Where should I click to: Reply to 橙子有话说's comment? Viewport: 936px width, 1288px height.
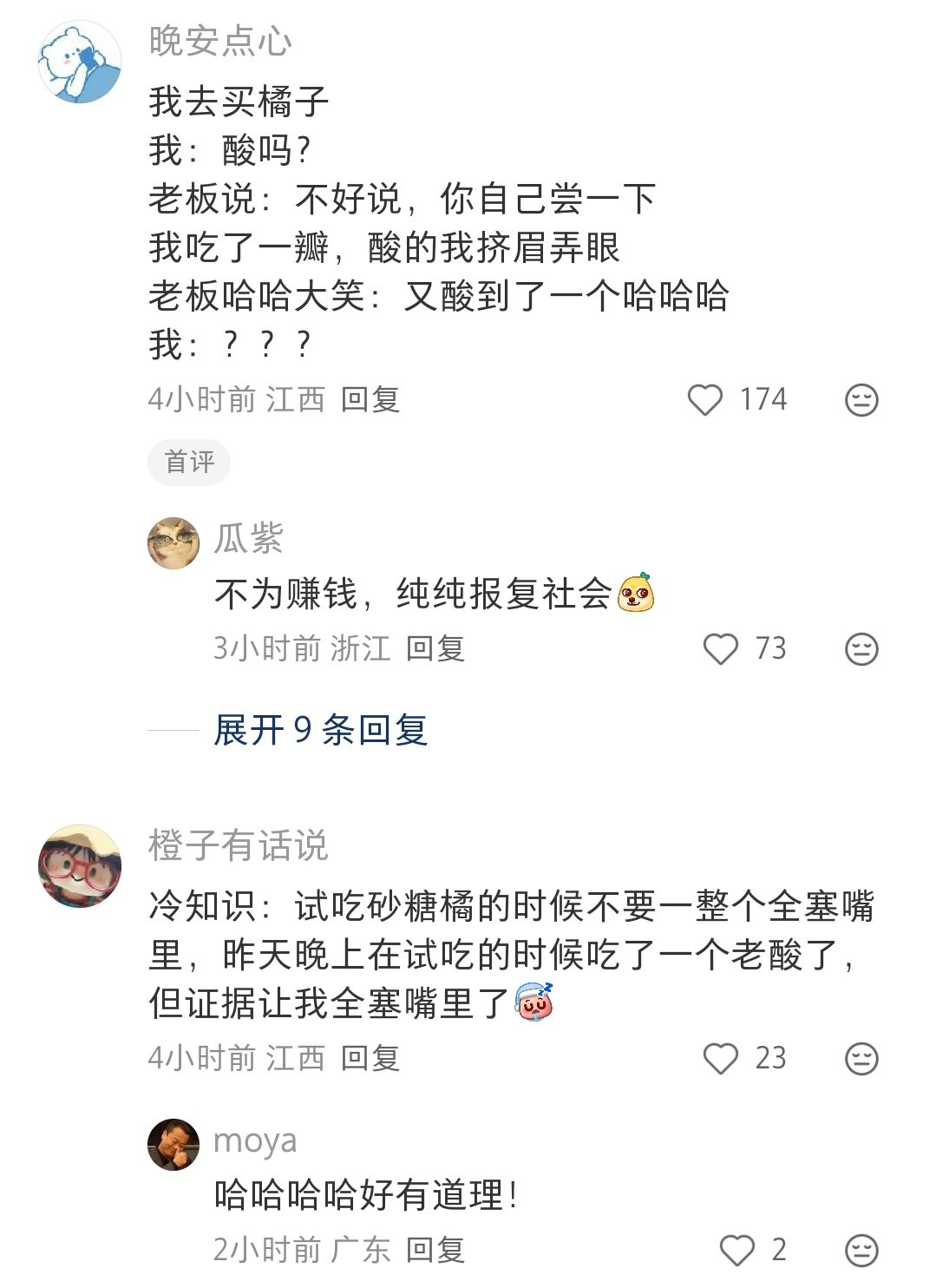(x=370, y=1059)
